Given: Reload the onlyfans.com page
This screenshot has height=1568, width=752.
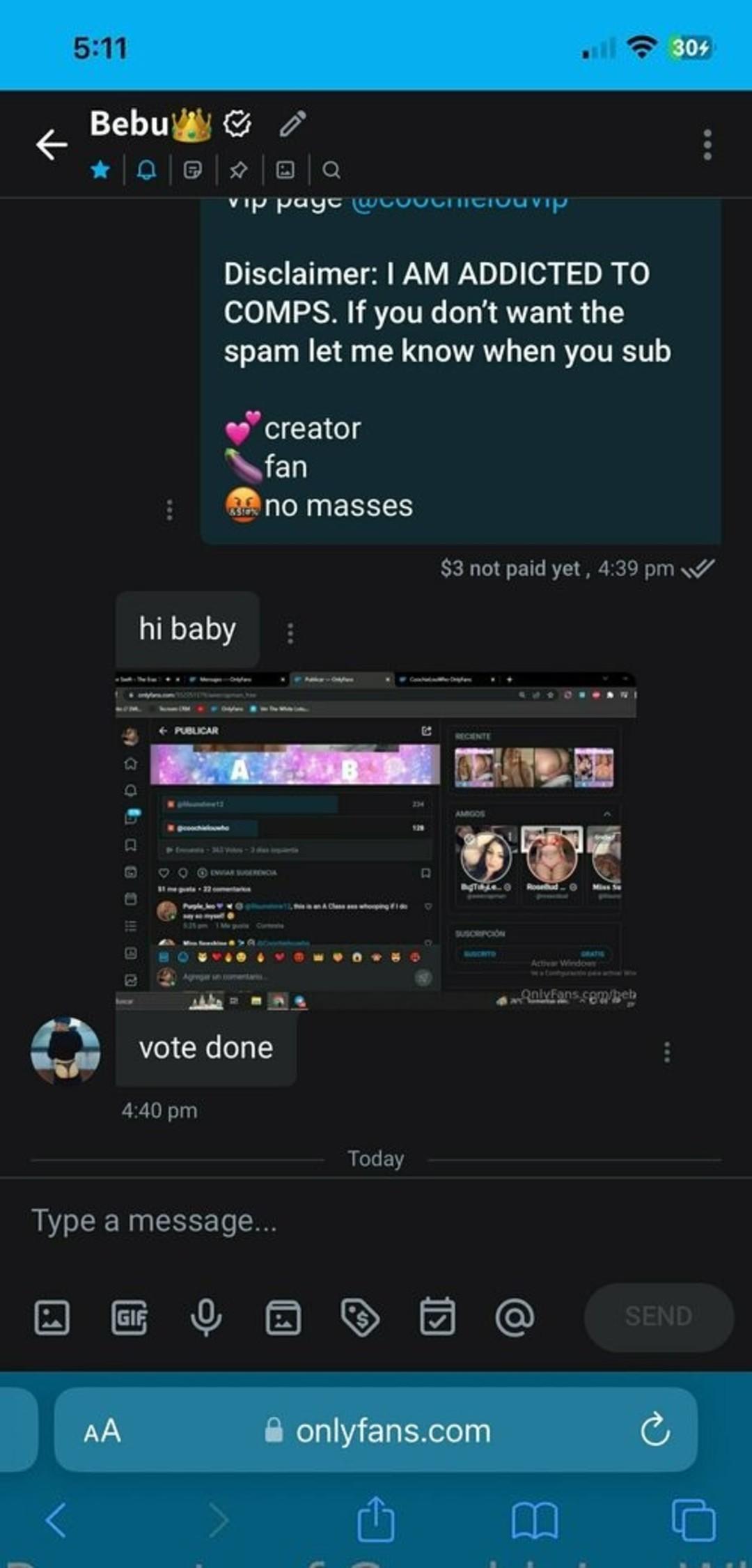Looking at the screenshot, I should (655, 1430).
